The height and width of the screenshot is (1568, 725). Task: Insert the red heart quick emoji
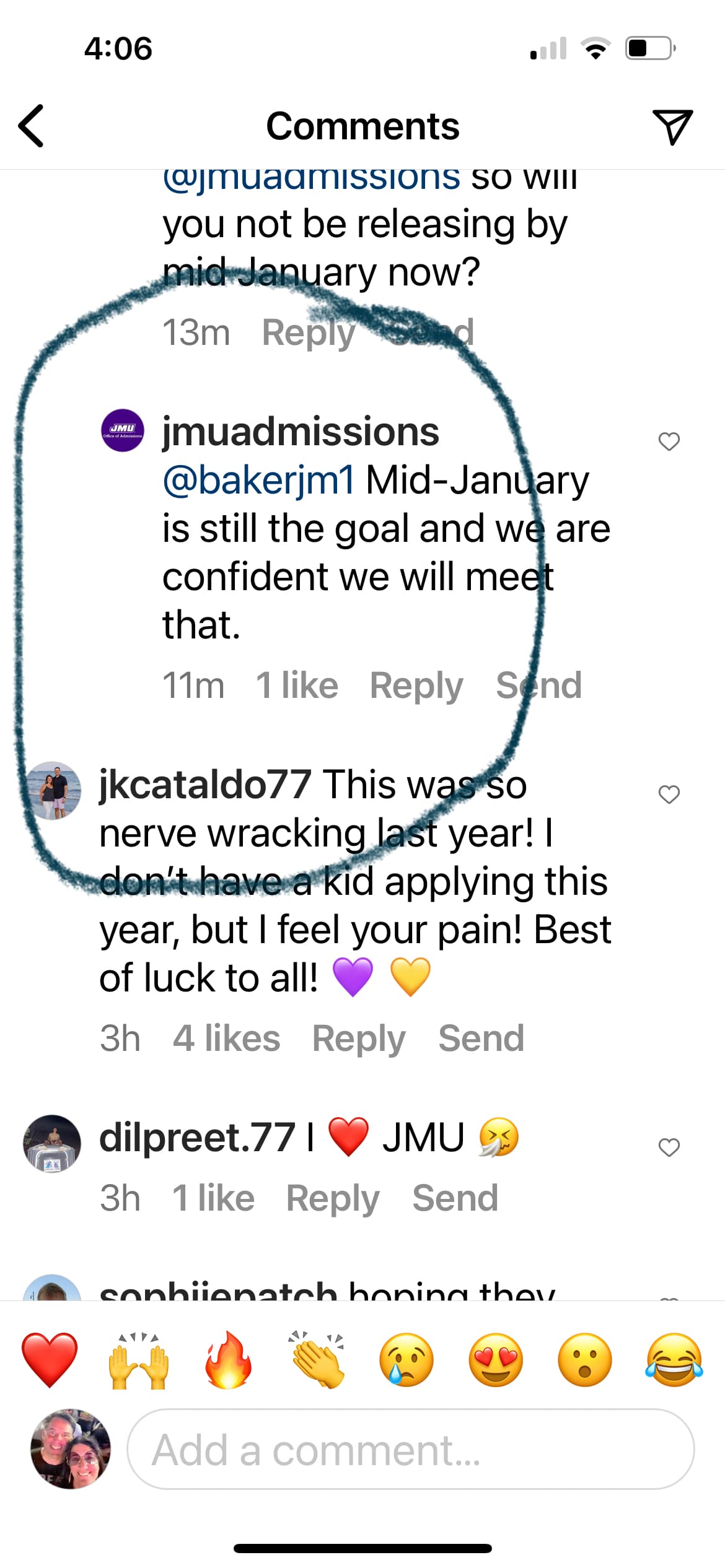click(50, 1361)
